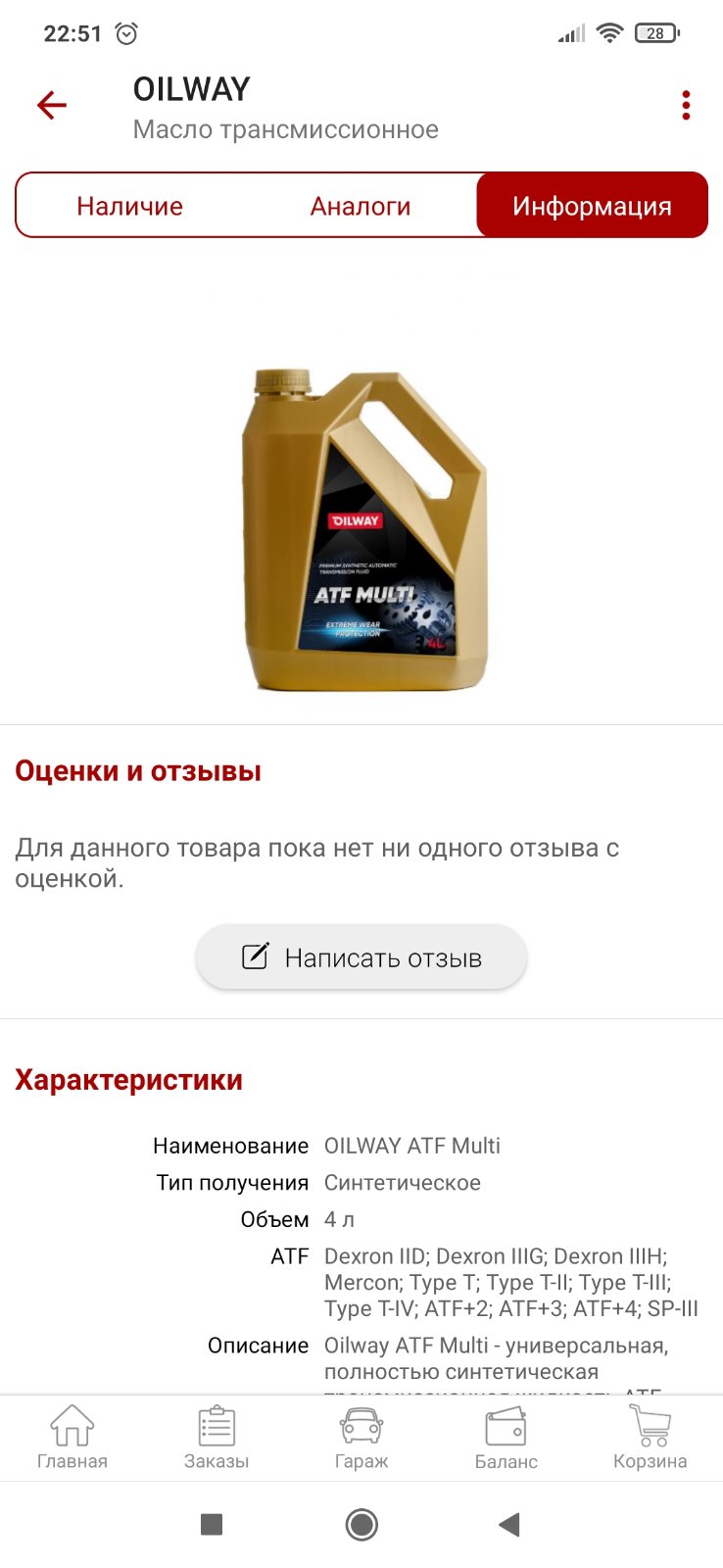
Task: Switch to the Аналоги tab
Action: point(361,206)
